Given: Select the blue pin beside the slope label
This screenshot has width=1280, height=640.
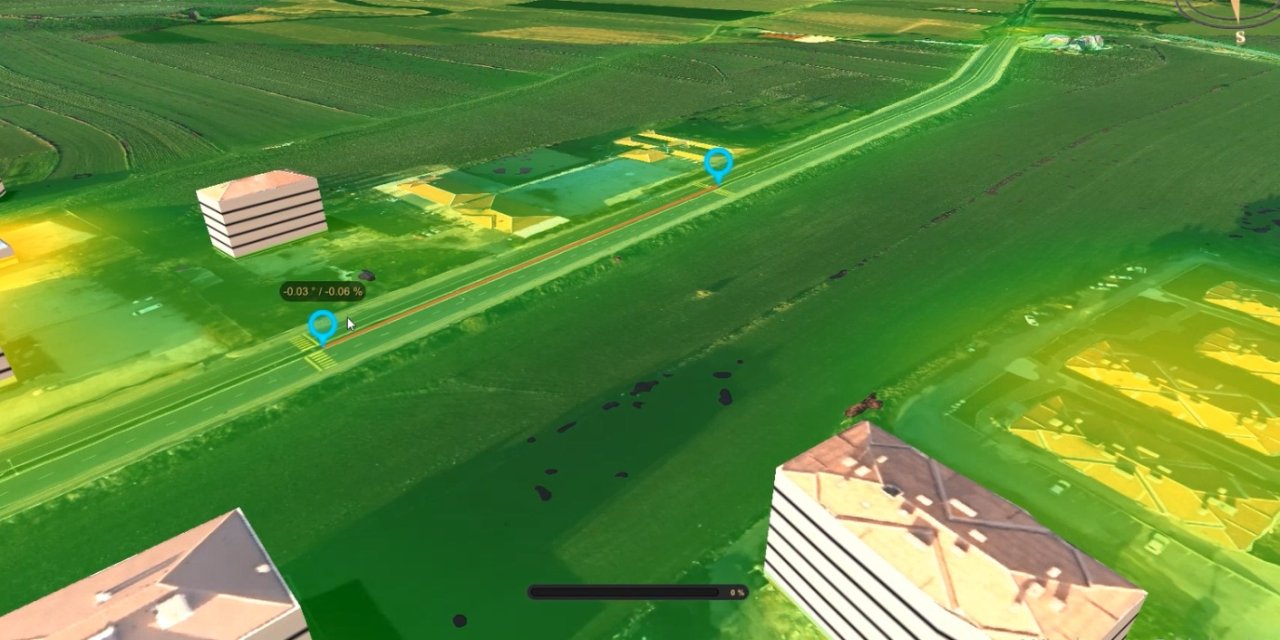Looking at the screenshot, I should pyautogui.click(x=322, y=325).
